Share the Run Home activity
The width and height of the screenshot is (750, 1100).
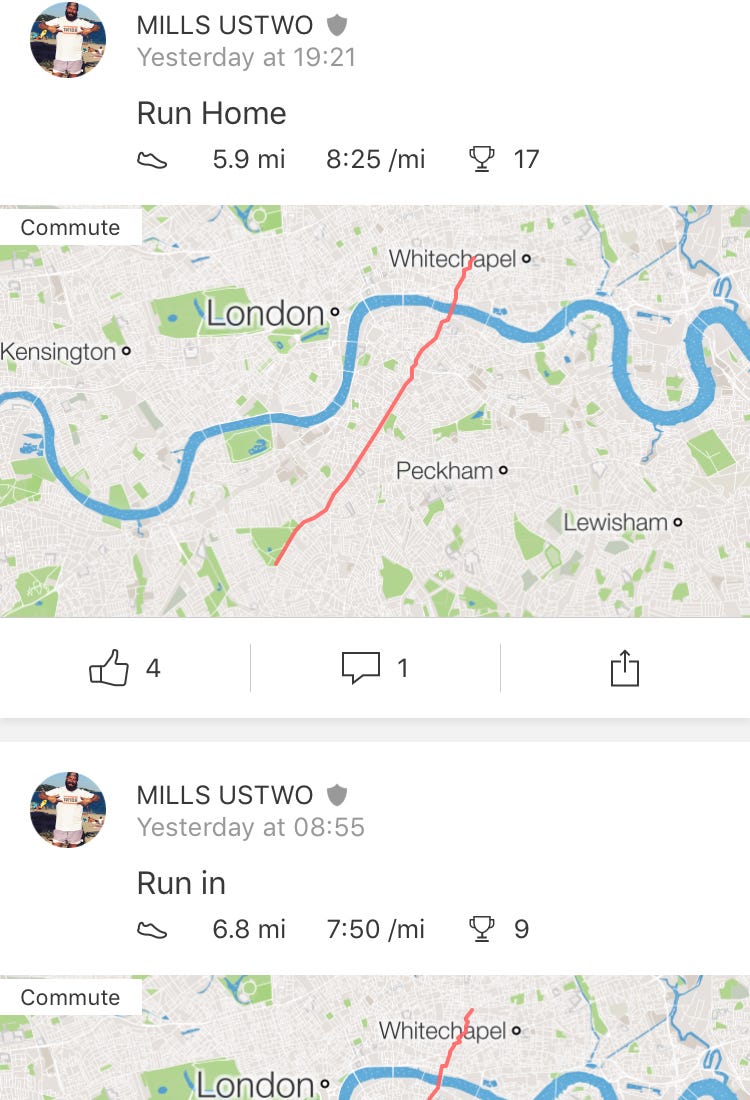624,668
